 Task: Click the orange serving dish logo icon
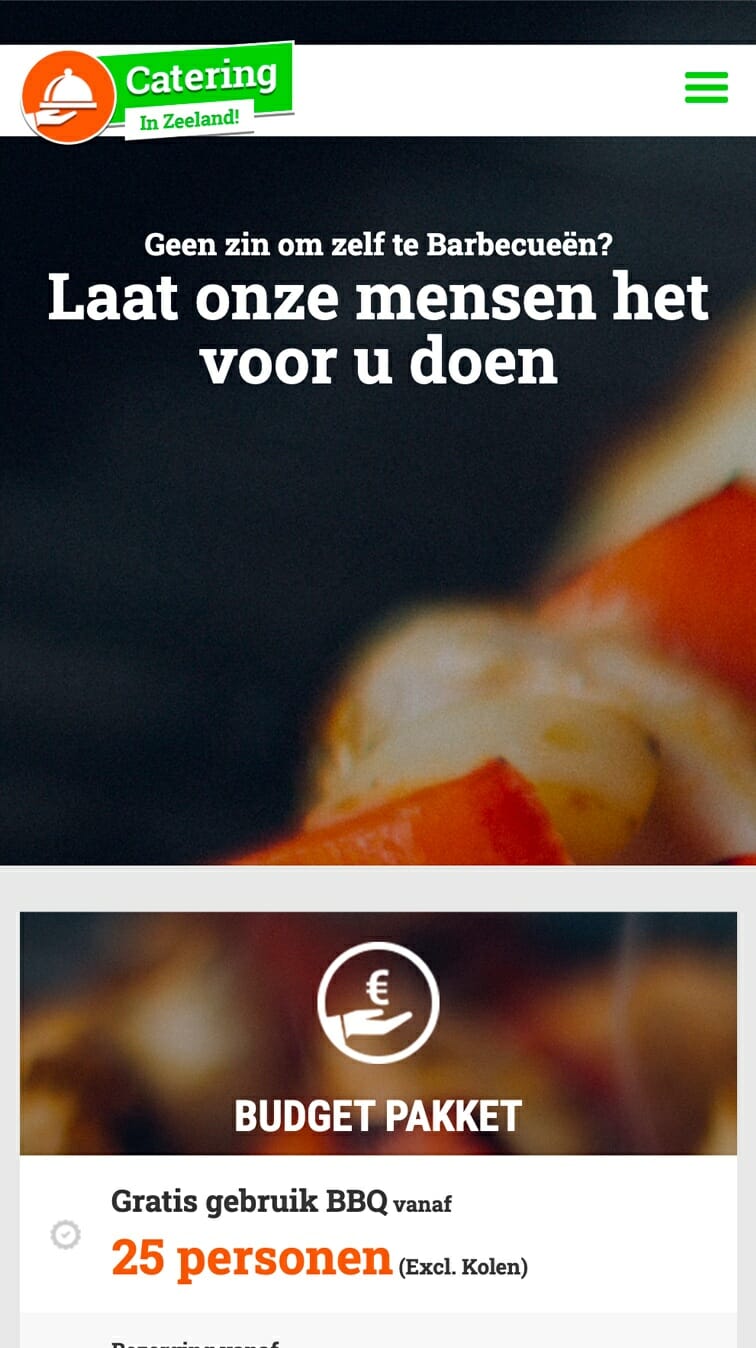[66, 90]
